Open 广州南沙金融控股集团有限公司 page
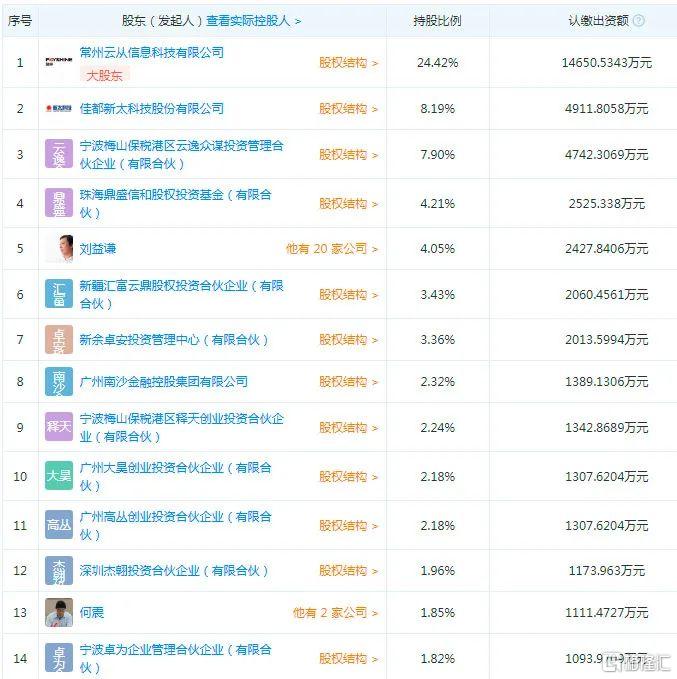This screenshot has height=679, width=677. pyautogui.click(x=163, y=381)
